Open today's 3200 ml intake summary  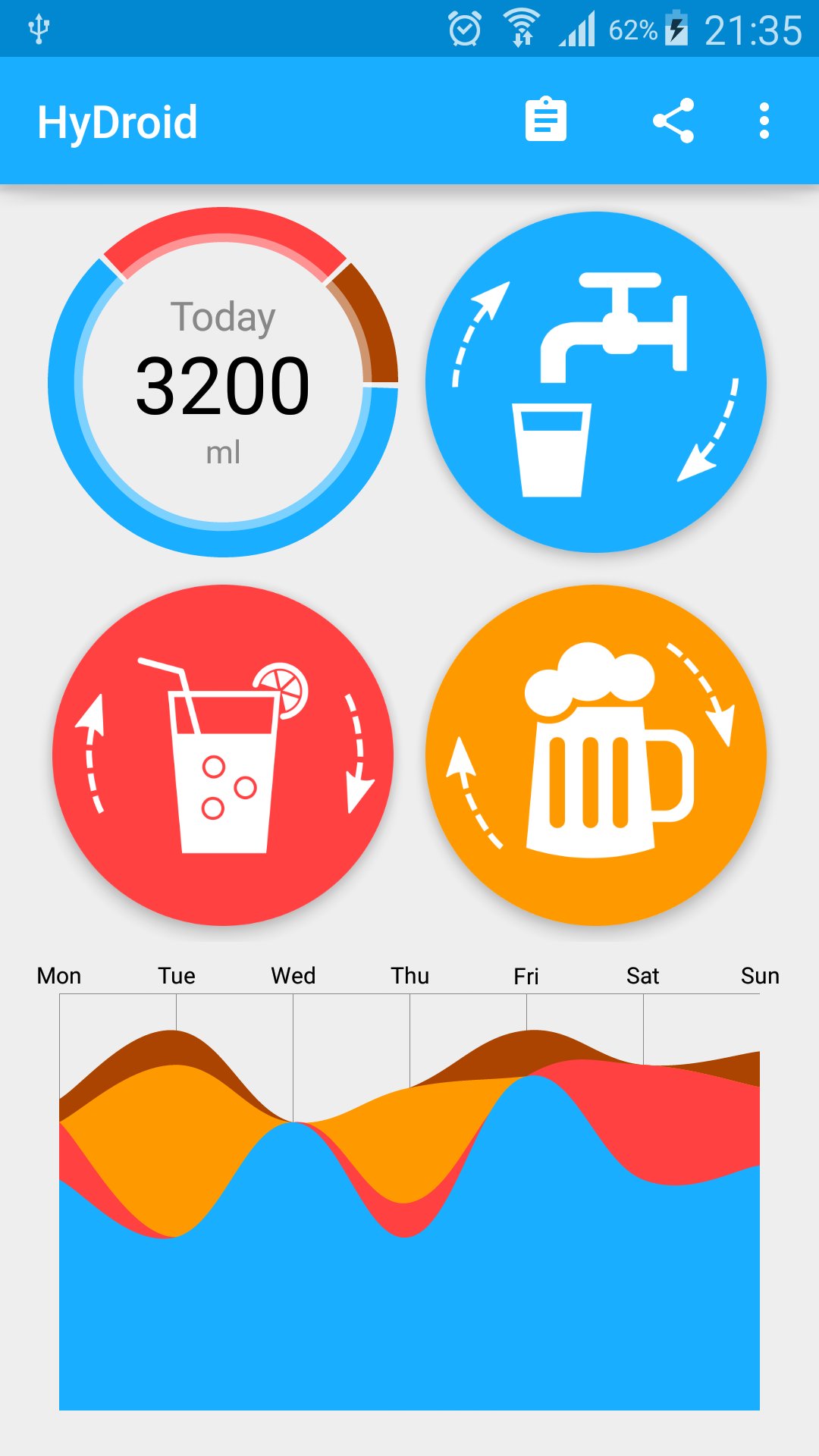pos(223,381)
